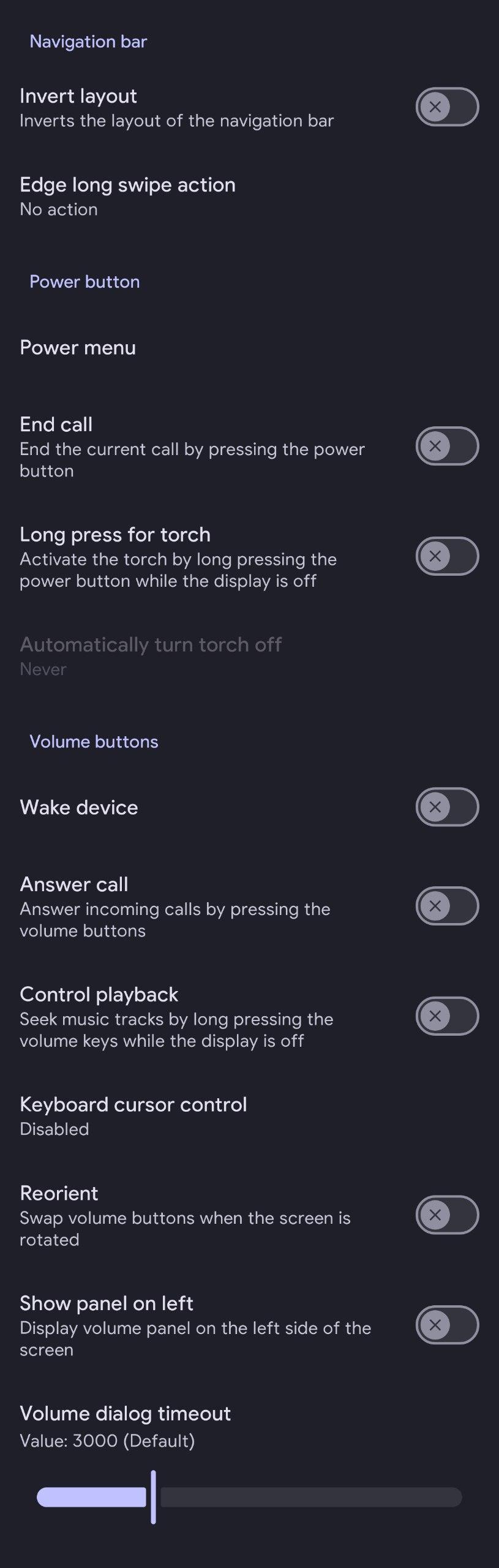Image resolution: width=499 pixels, height=1568 pixels.
Task: Turn on Long press for torch
Action: click(447, 556)
